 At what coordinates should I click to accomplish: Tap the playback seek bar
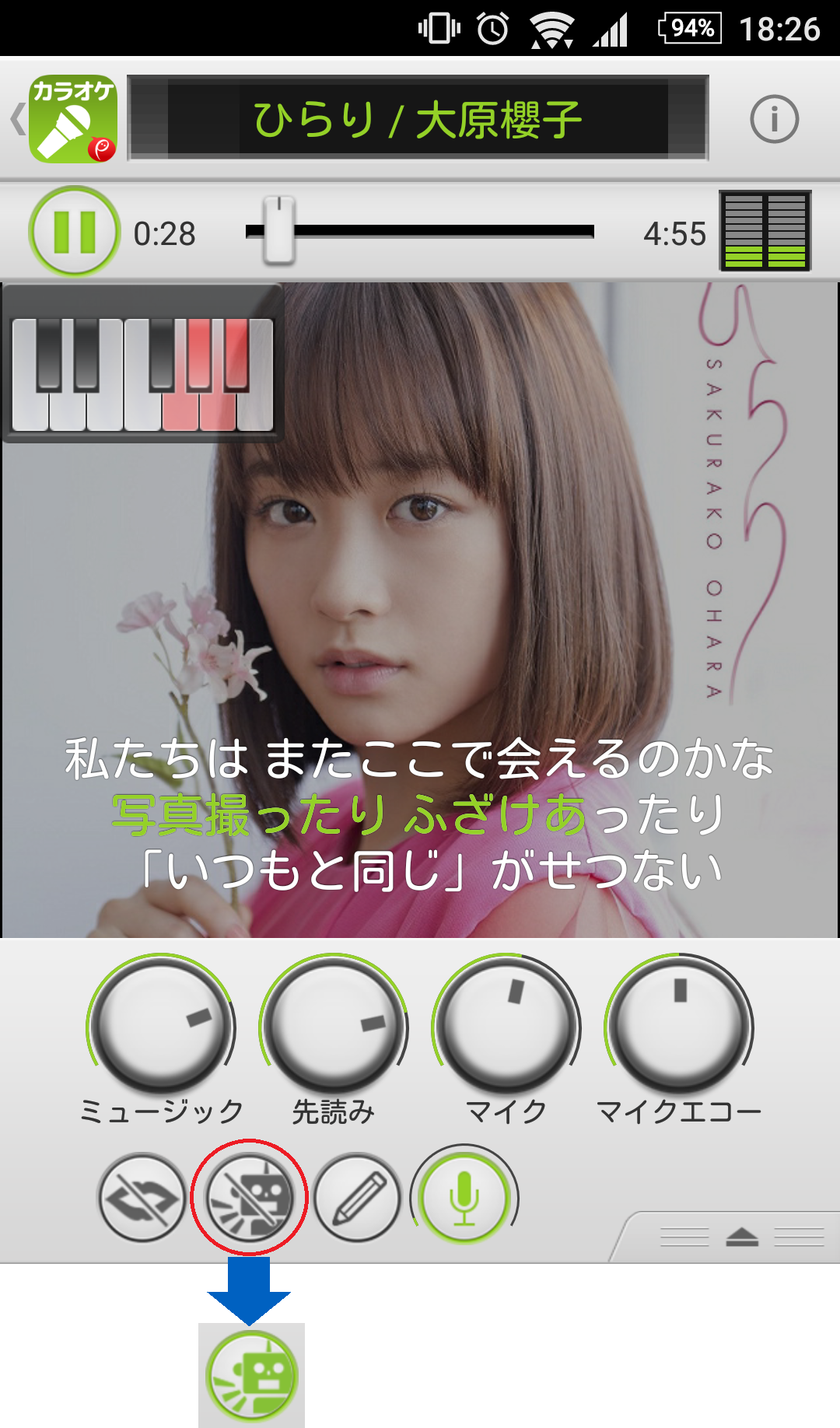point(420,231)
